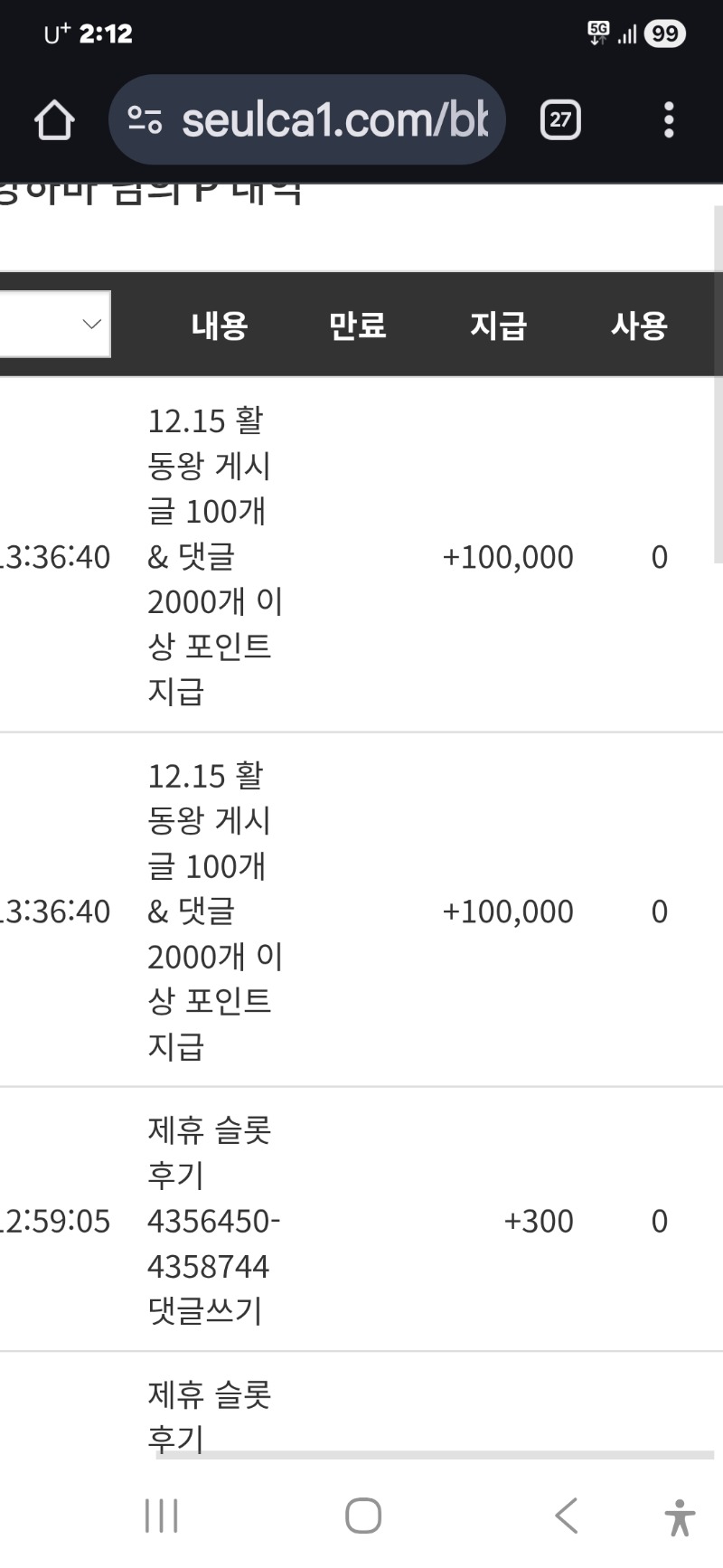This screenshot has height=1568, width=723.
Task: Open recent apps from navigation bar
Action: click(x=162, y=1516)
